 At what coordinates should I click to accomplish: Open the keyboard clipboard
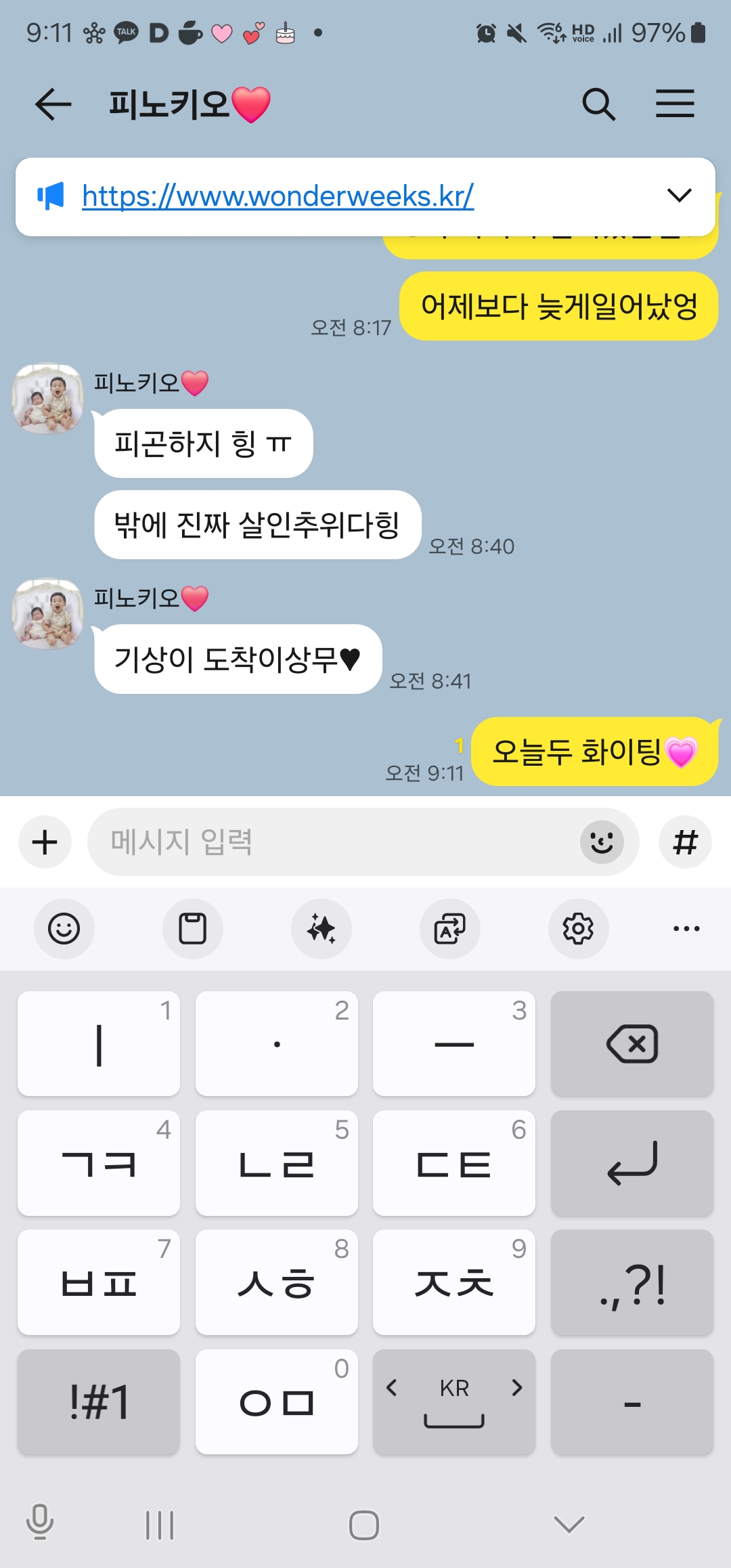click(x=192, y=928)
